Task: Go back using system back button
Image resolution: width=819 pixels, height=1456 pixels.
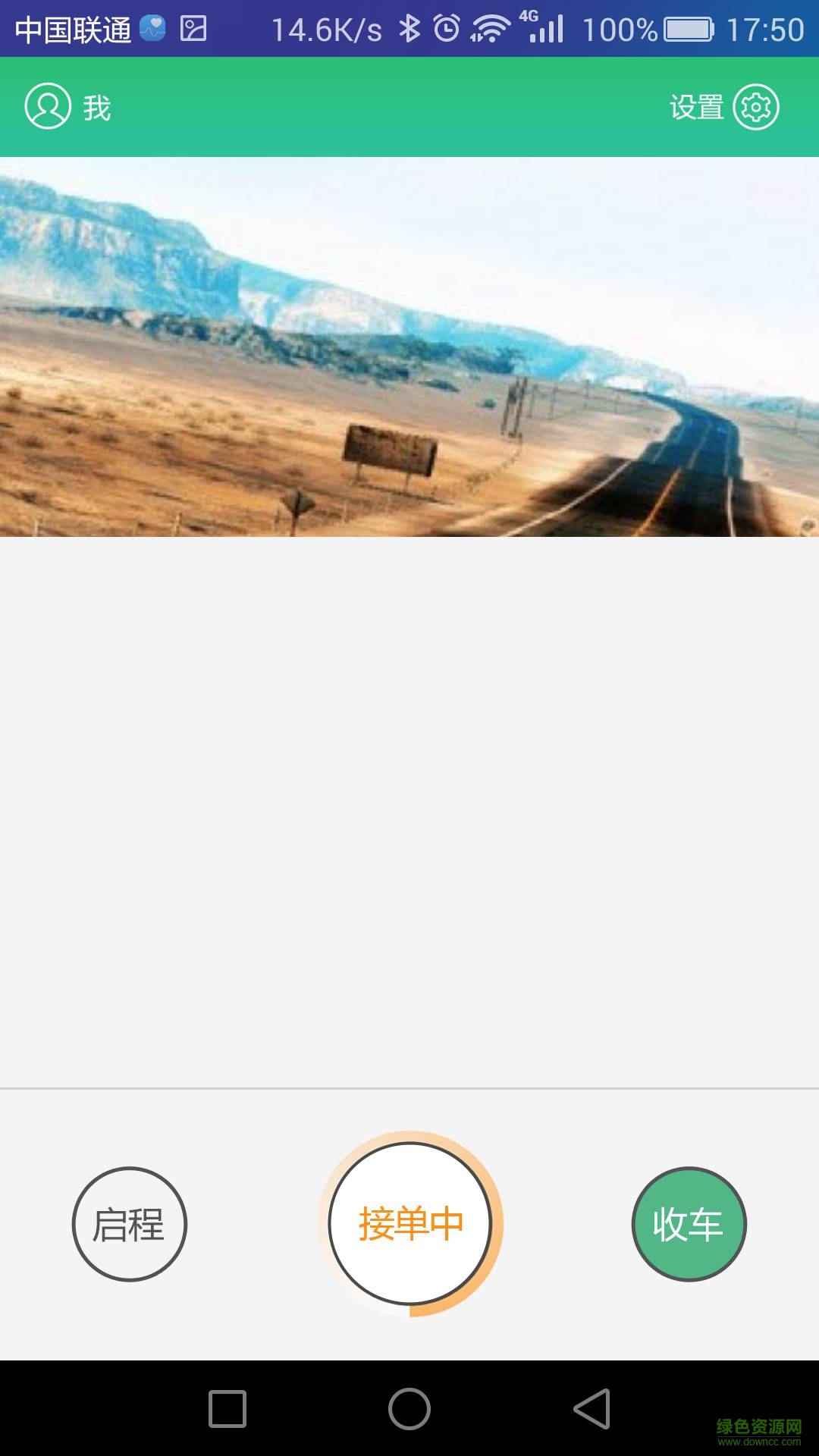Action: click(592, 1409)
